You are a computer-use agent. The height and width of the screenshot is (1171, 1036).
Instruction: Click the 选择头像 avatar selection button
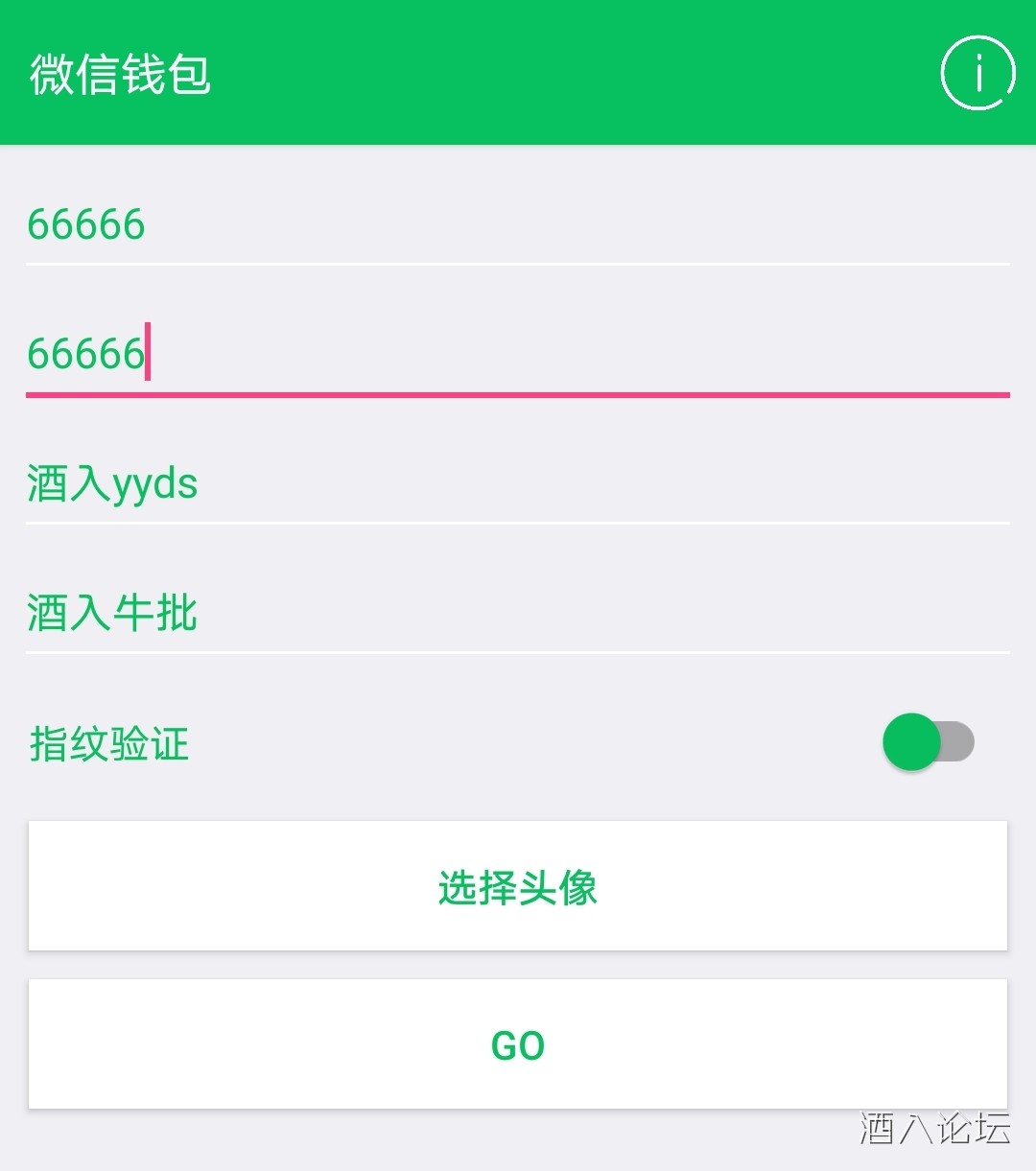518,886
